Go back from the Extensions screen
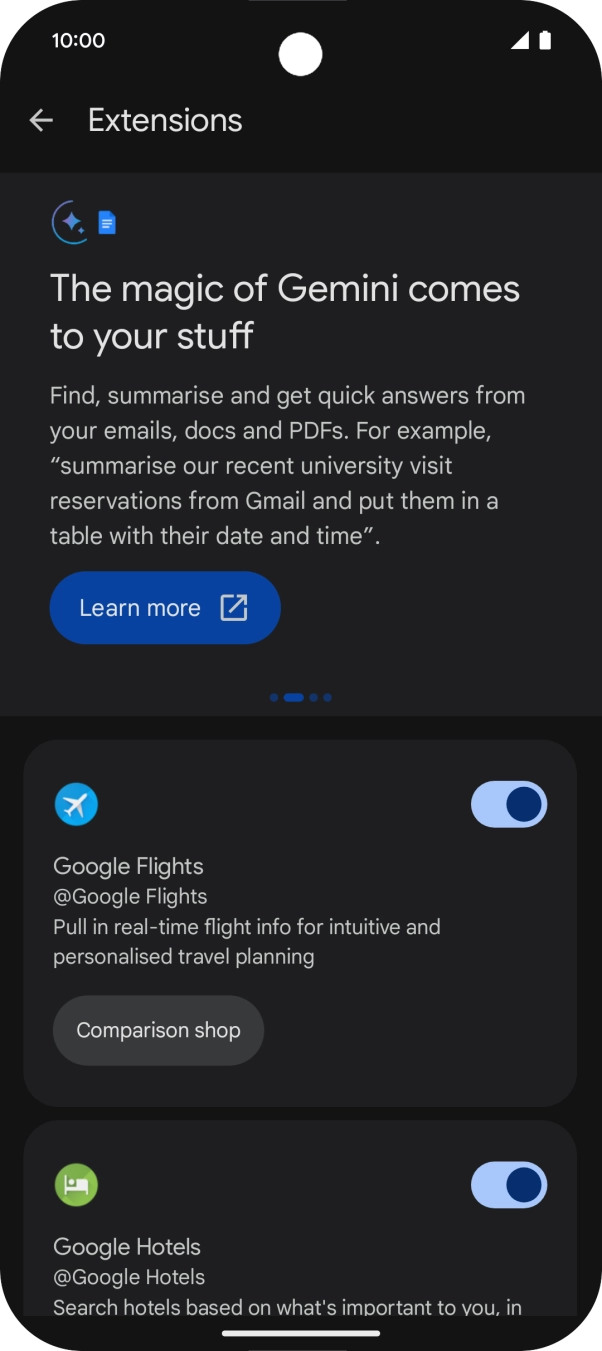 coord(41,121)
